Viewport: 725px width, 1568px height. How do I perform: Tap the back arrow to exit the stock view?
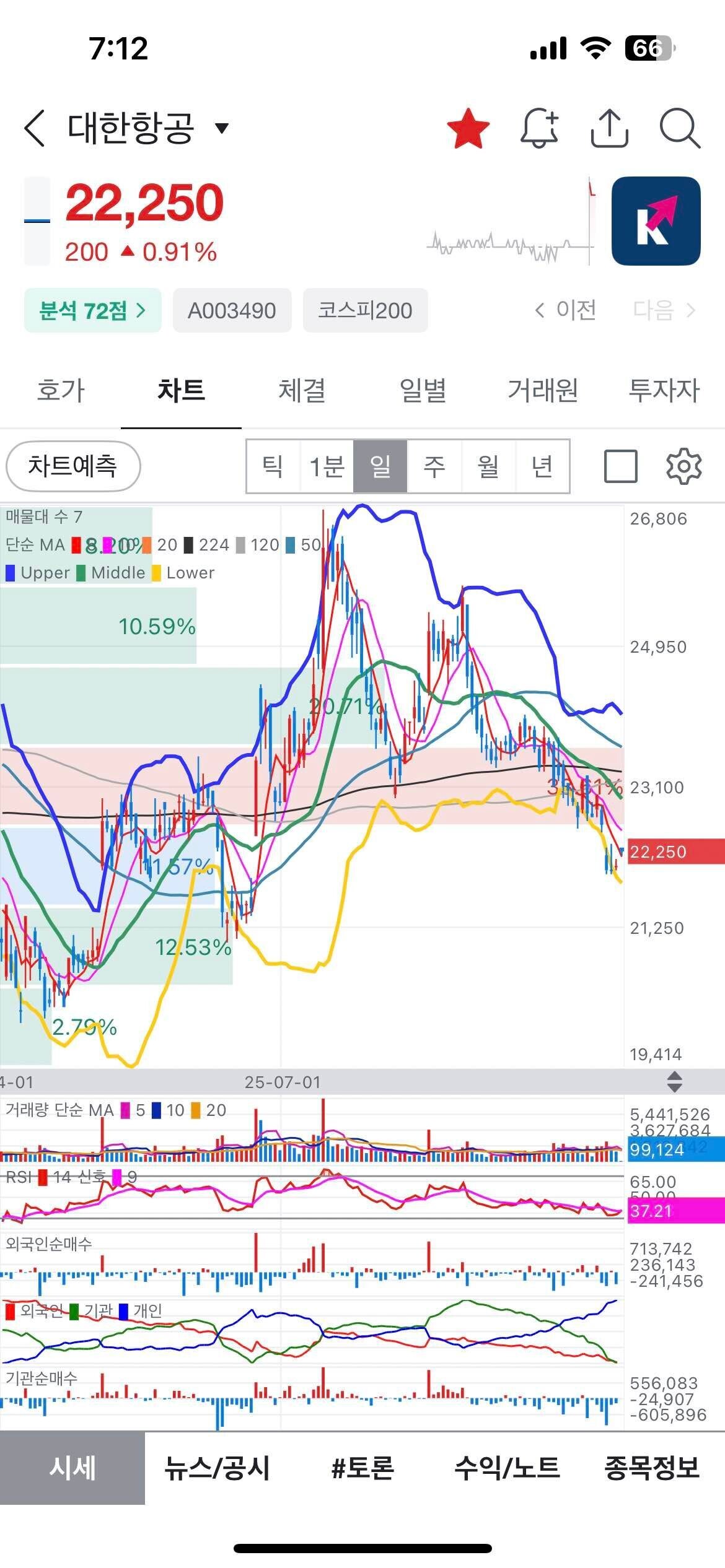(x=34, y=127)
